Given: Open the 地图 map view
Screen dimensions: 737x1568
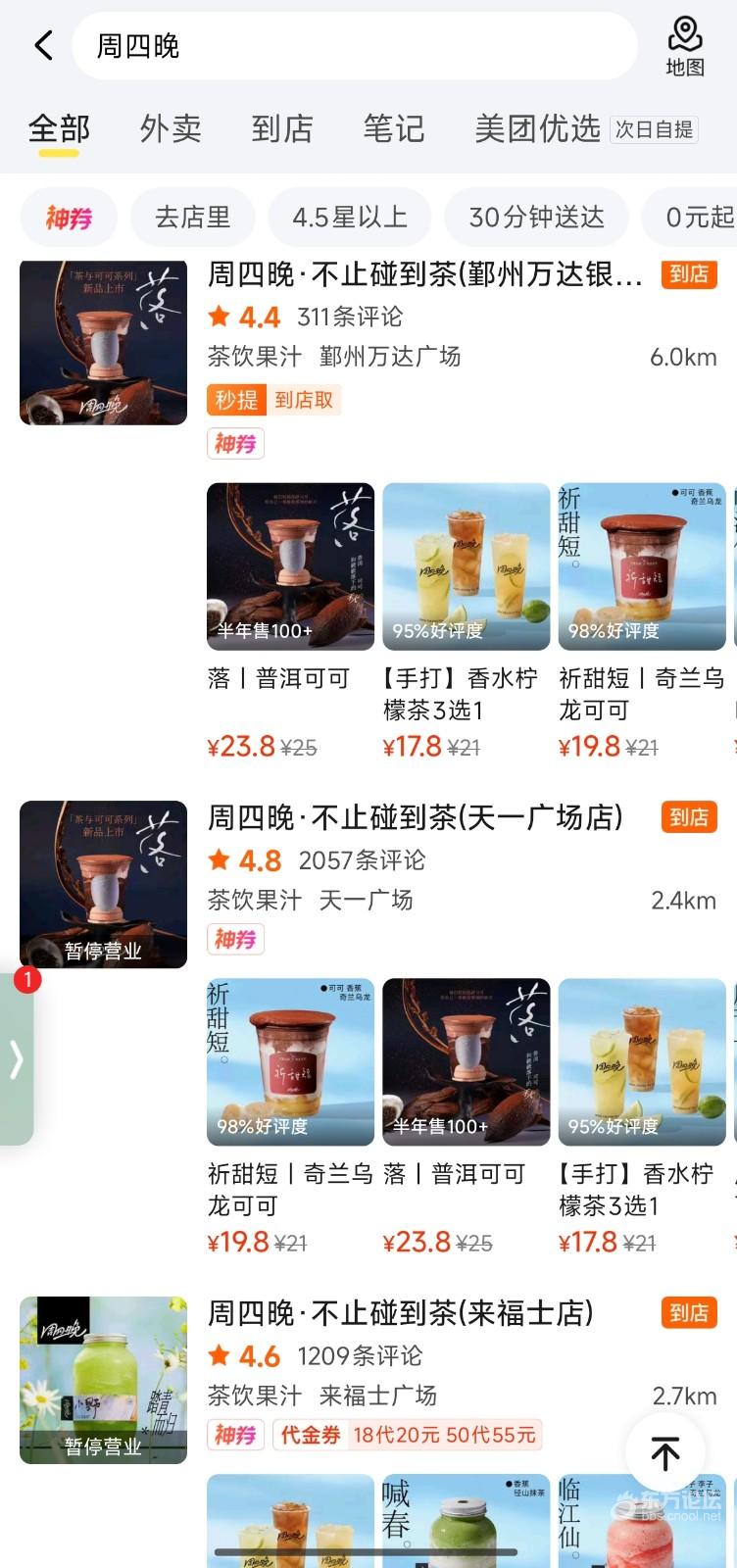Looking at the screenshot, I should [685, 46].
